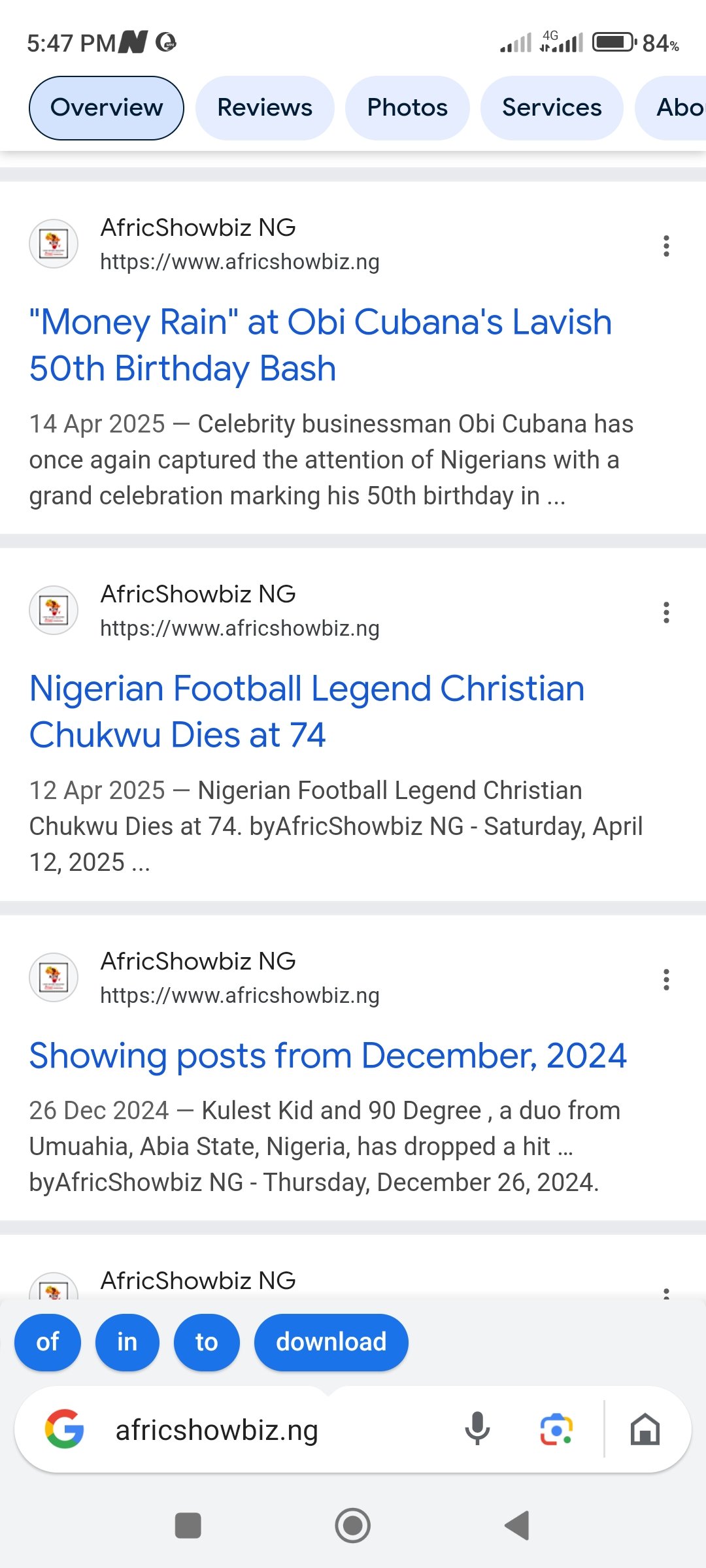Add the "in" suggestion chip
This screenshot has height=1568, width=706.
(x=127, y=1342)
